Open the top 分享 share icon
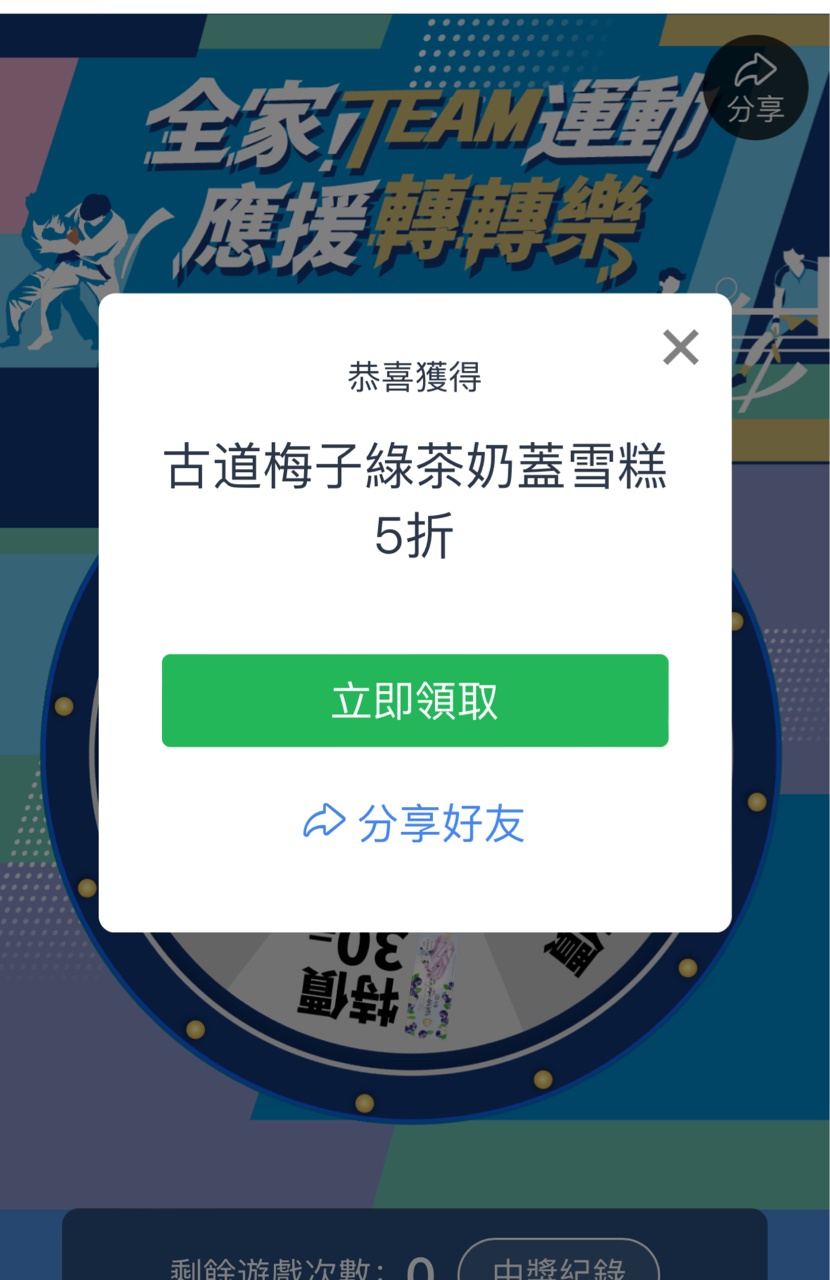Screen dimensions: 830x1280 pyautogui.click(x=756, y=88)
